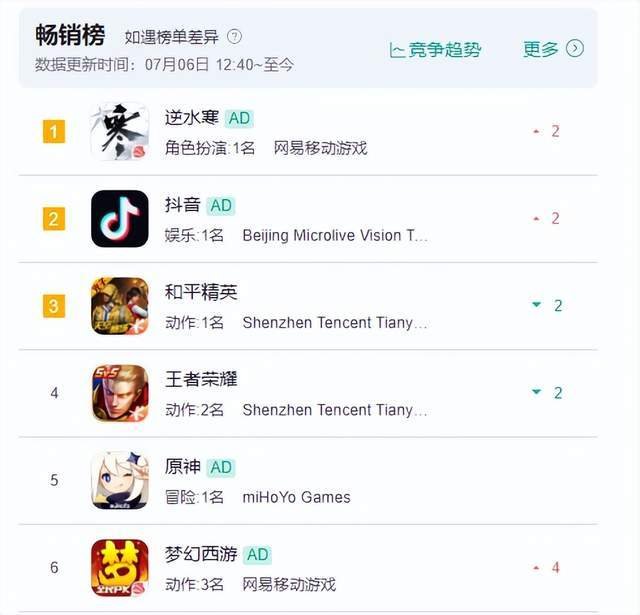Open the 梦幻西游 listing
Image resolution: width=640 pixels, height=615 pixels.
tap(200, 554)
